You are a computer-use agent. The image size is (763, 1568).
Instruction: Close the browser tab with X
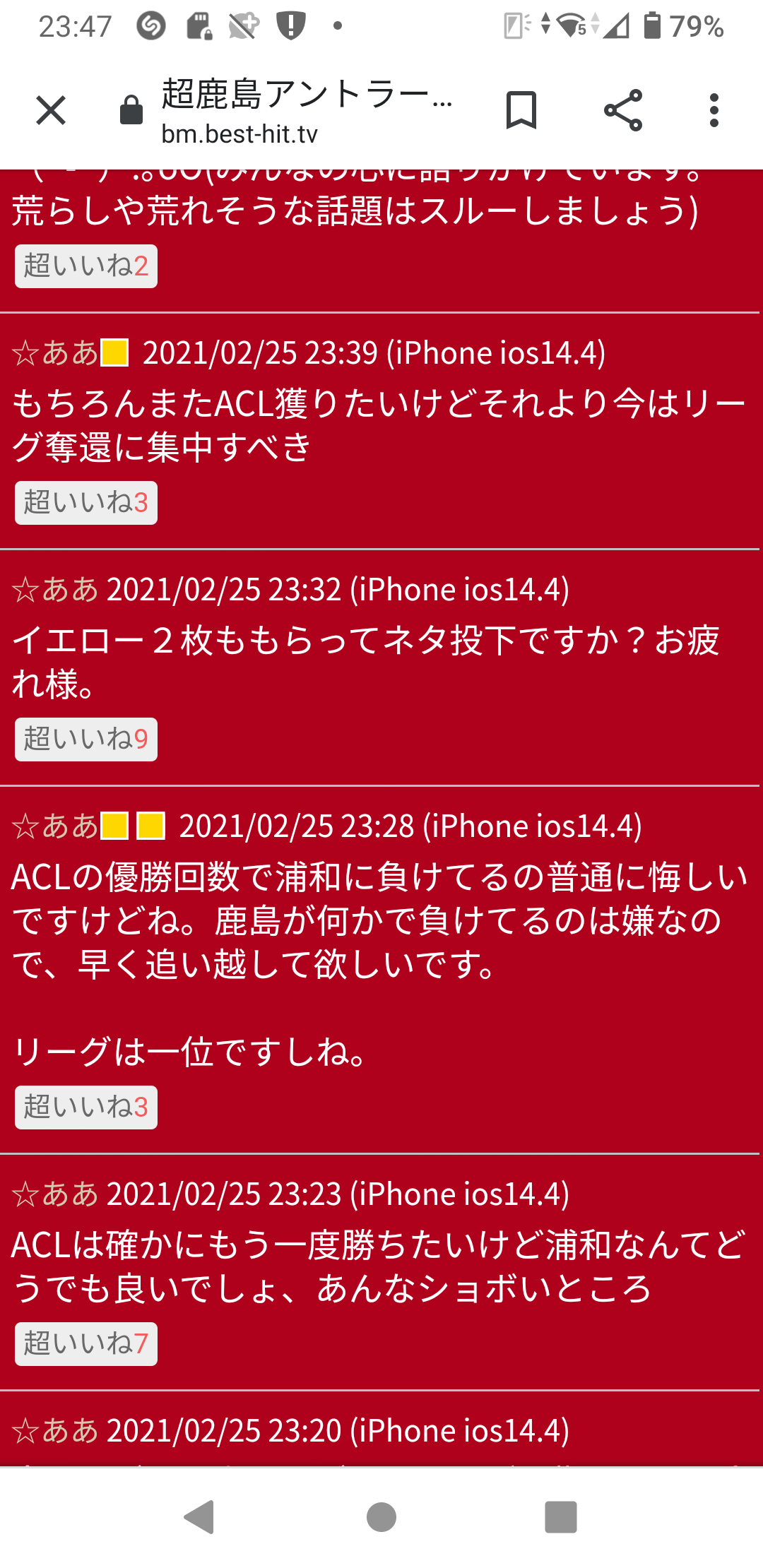51,111
